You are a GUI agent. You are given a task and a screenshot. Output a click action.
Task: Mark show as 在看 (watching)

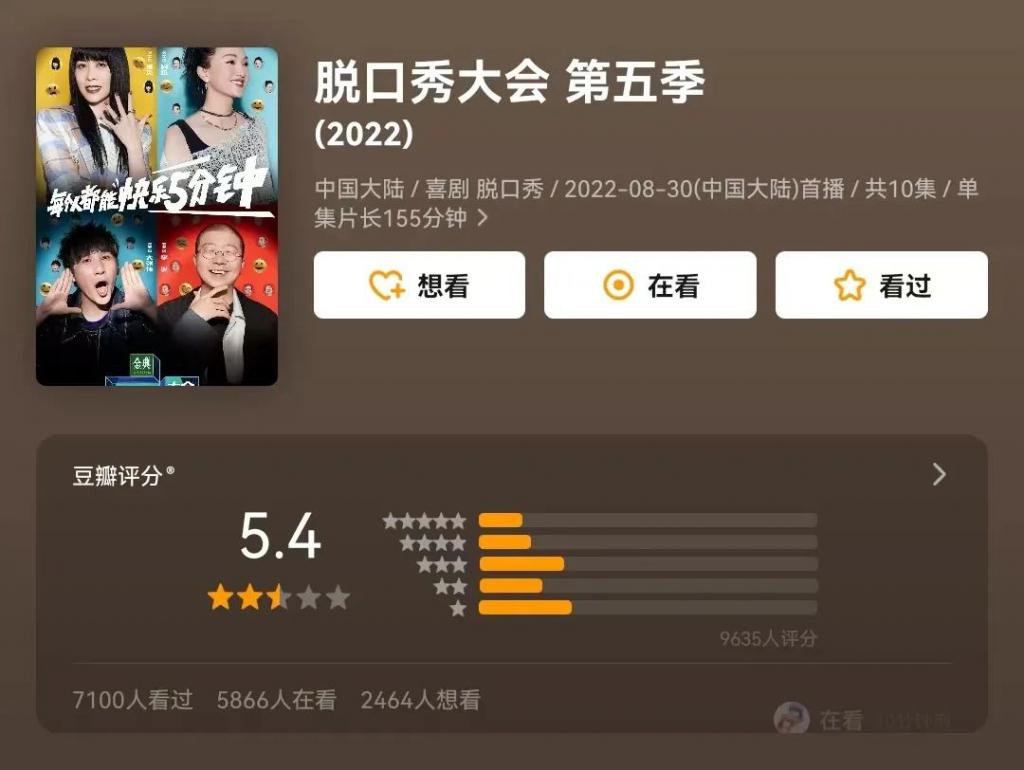coord(650,285)
